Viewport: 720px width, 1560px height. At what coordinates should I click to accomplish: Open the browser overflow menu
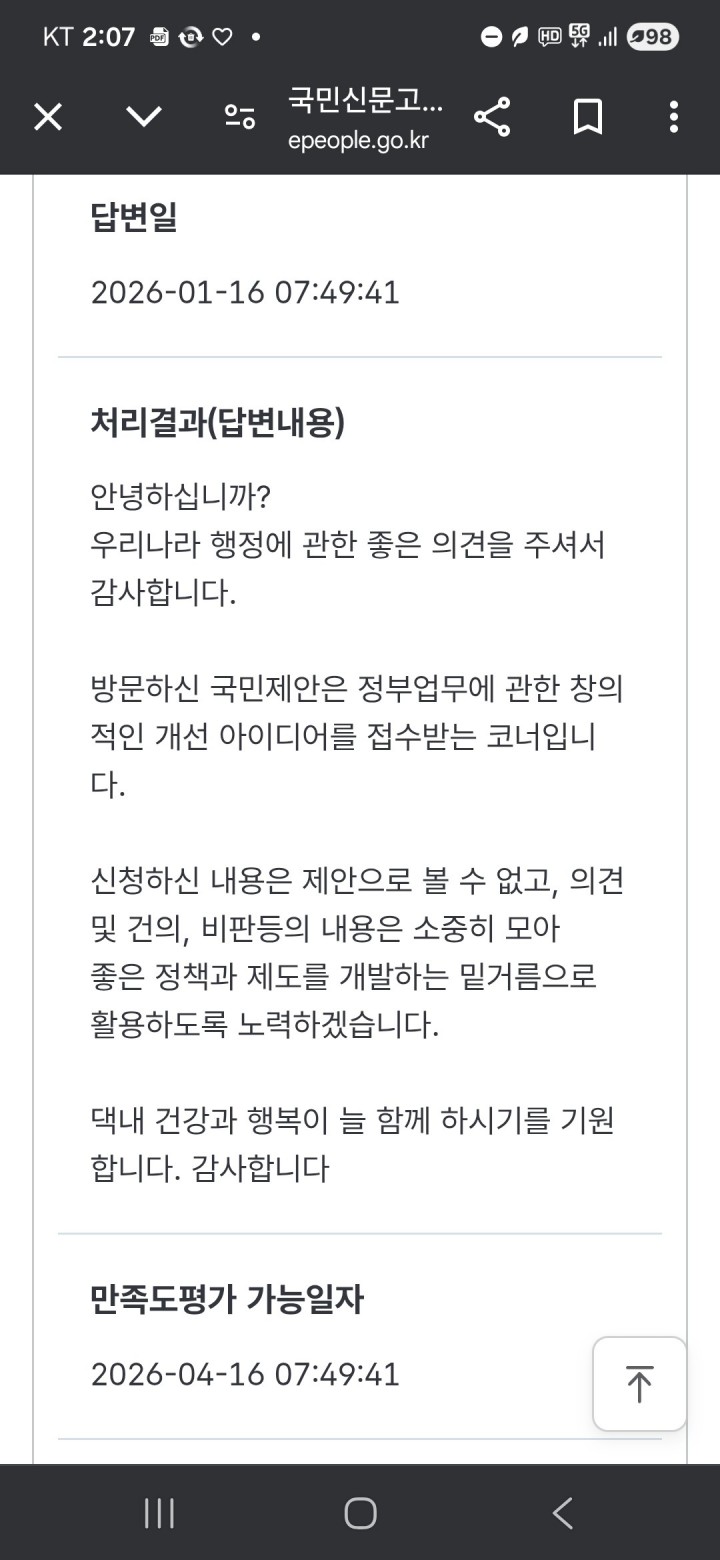(x=673, y=118)
